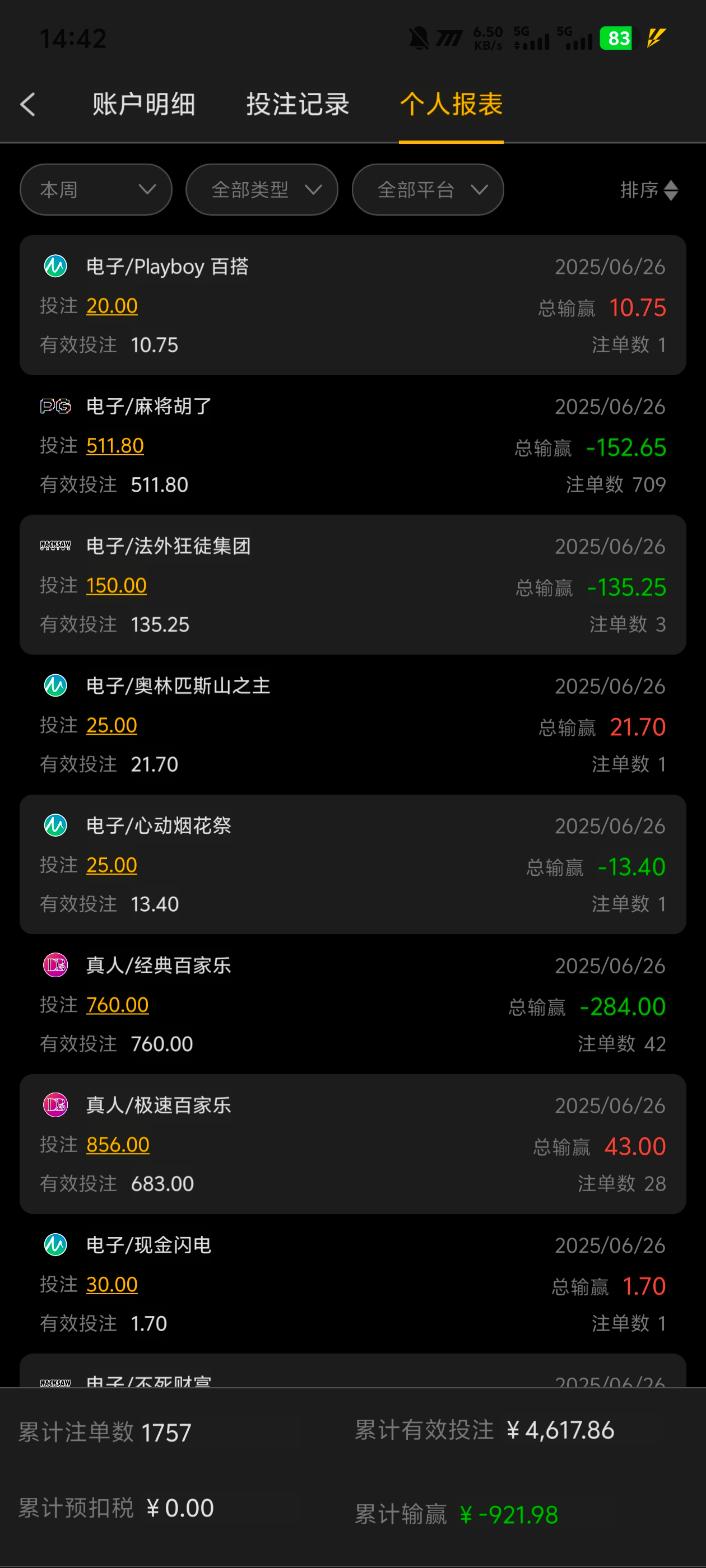View the 25.00 bet details for 奥林匹斯山之主

point(112,725)
